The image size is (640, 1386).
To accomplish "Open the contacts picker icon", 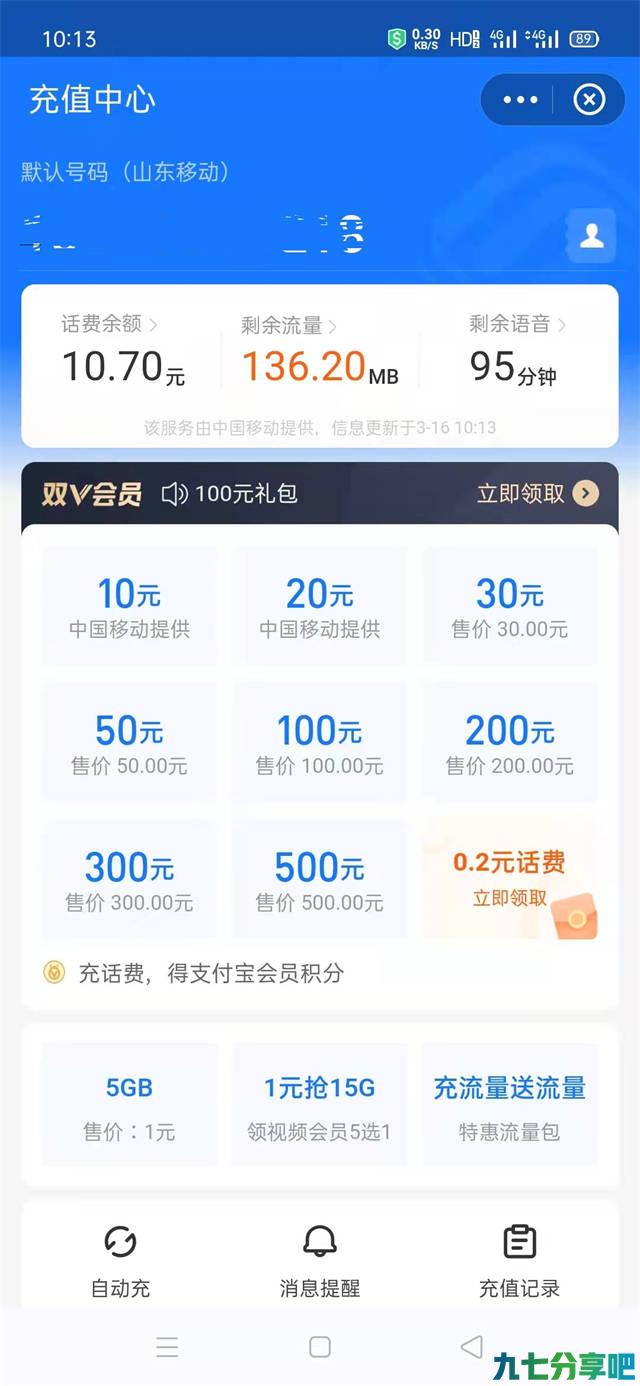I will click(591, 236).
